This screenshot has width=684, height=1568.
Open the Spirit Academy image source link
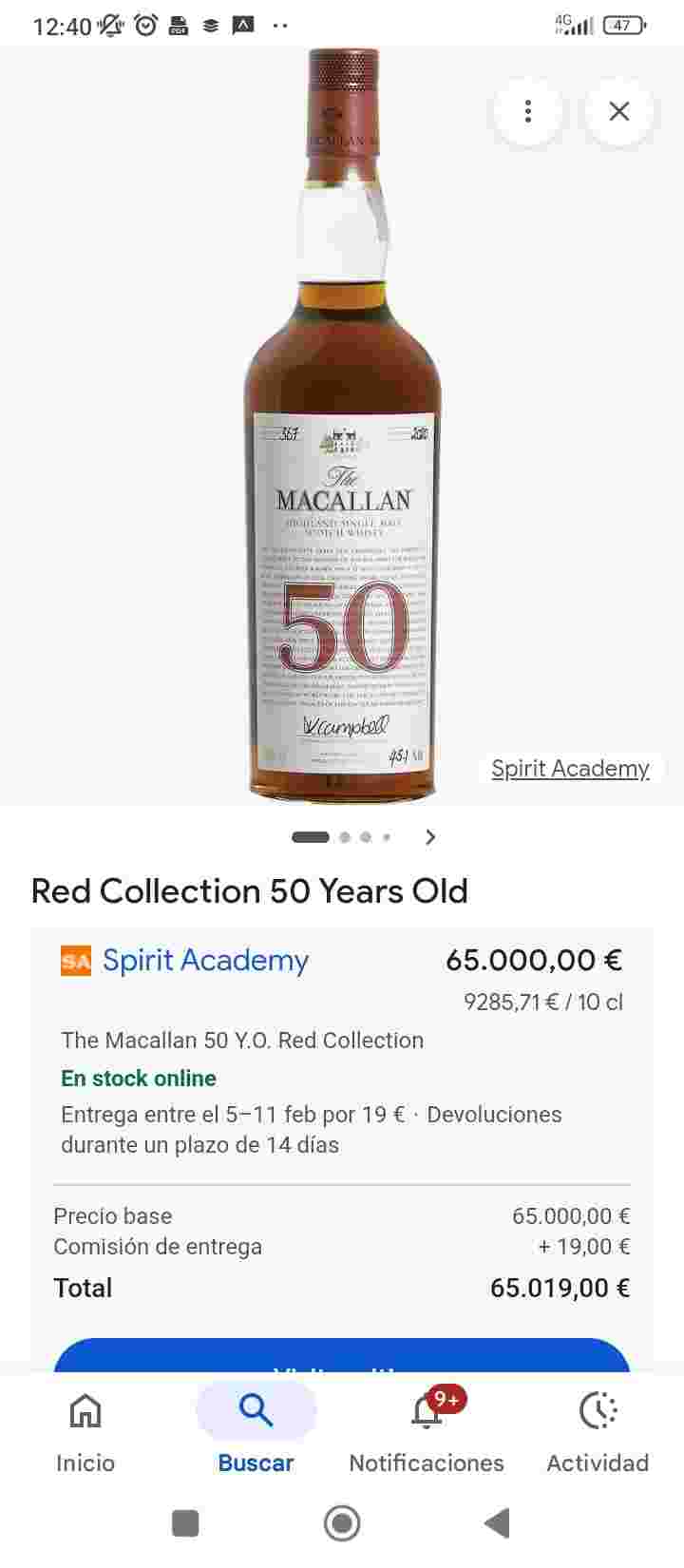[570, 768]
